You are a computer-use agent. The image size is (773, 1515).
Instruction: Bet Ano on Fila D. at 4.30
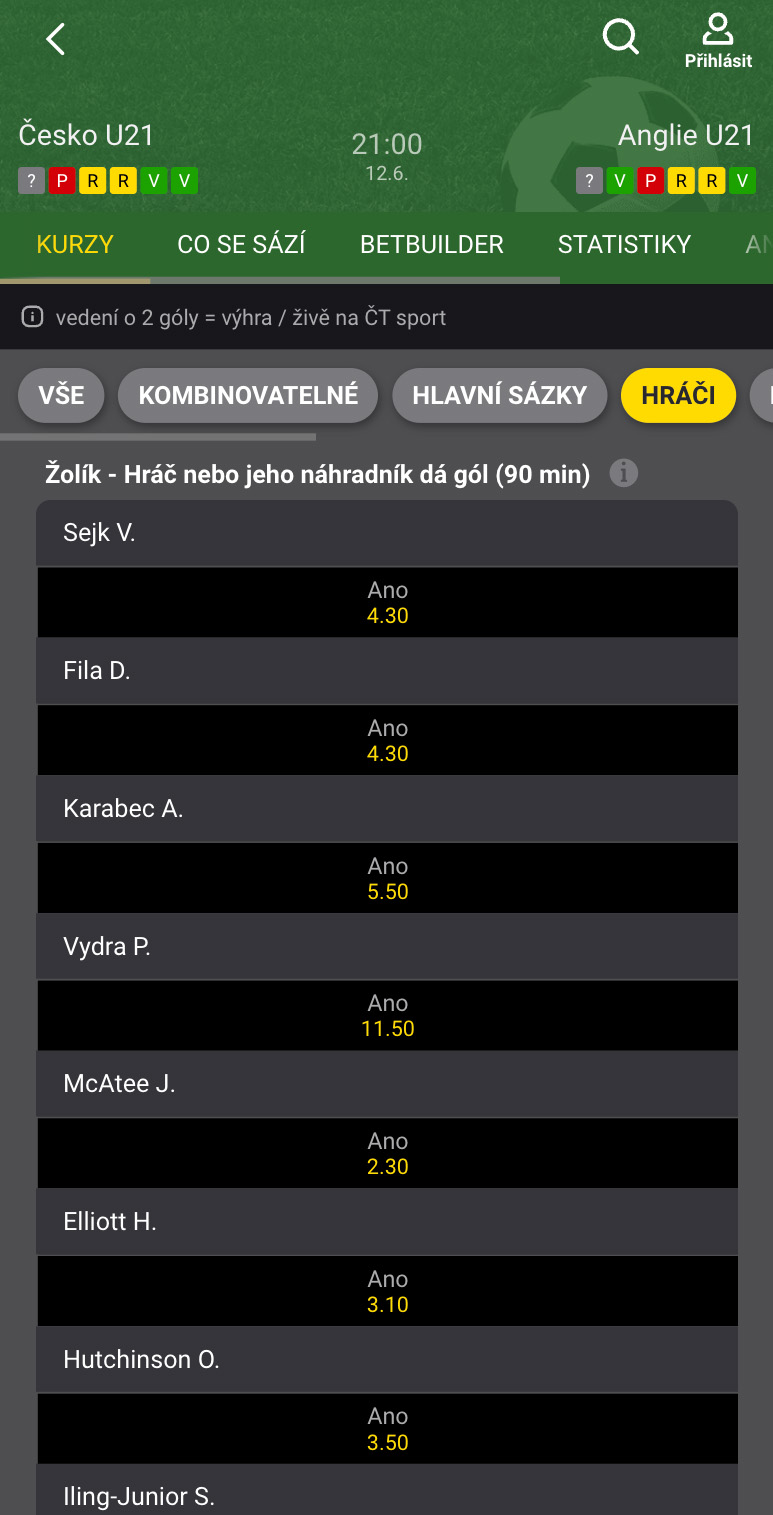coord(388,741)
